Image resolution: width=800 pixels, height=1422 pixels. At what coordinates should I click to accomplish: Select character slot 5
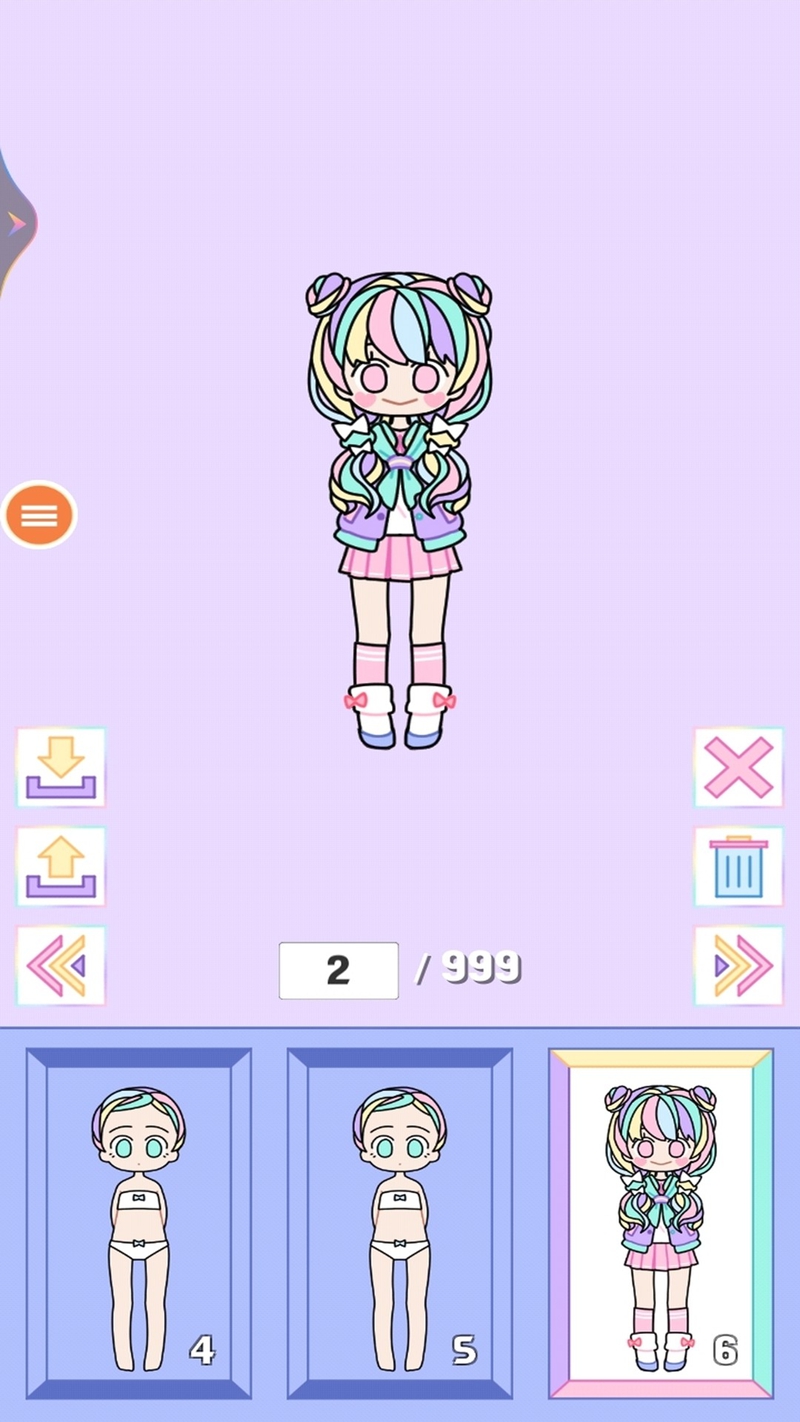(x=400, y=1222)
